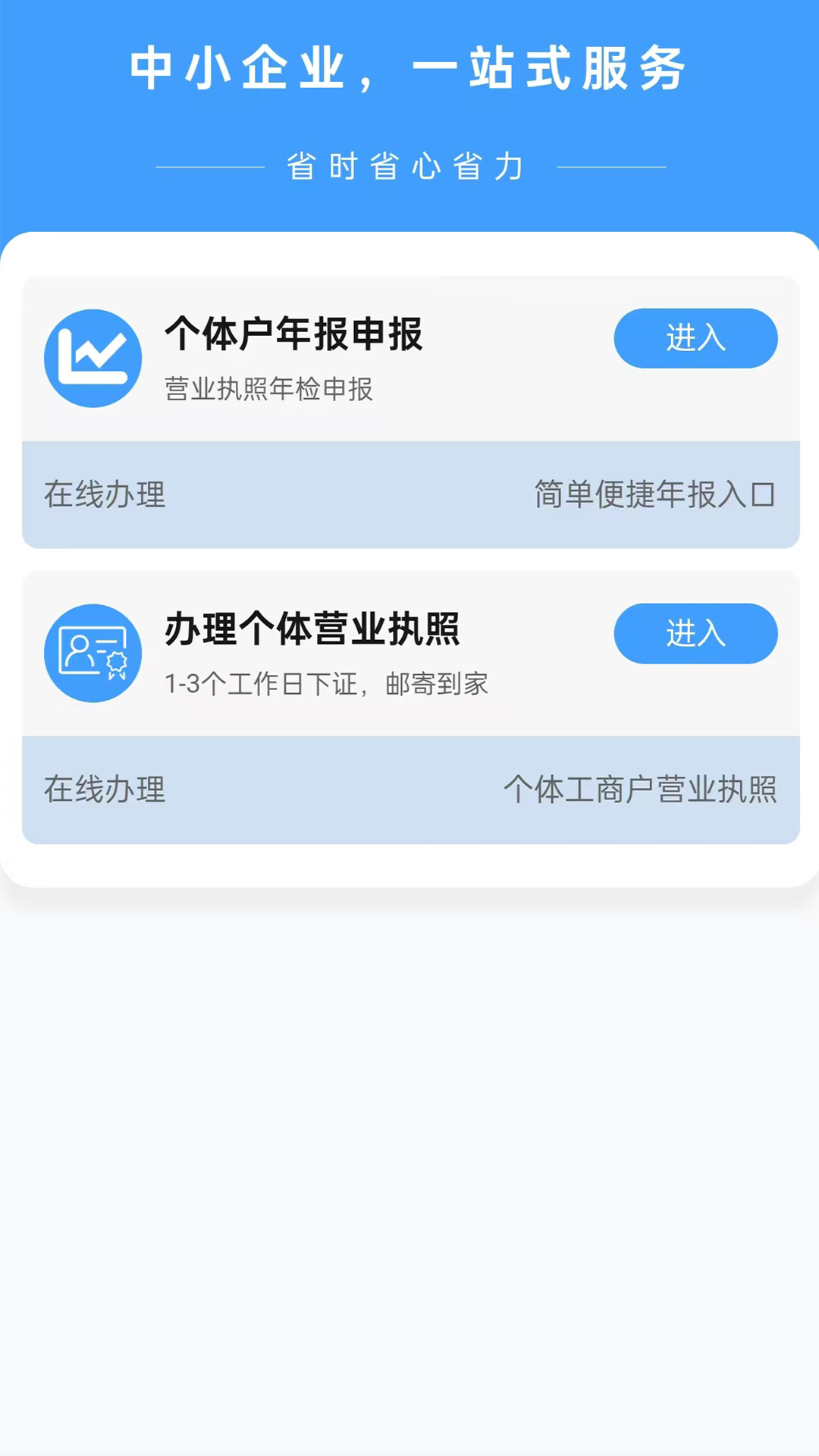Viewport: 819px width, 1456px height.
Task: Select the 个体工商户营业执照 link text
Action: 644,791
